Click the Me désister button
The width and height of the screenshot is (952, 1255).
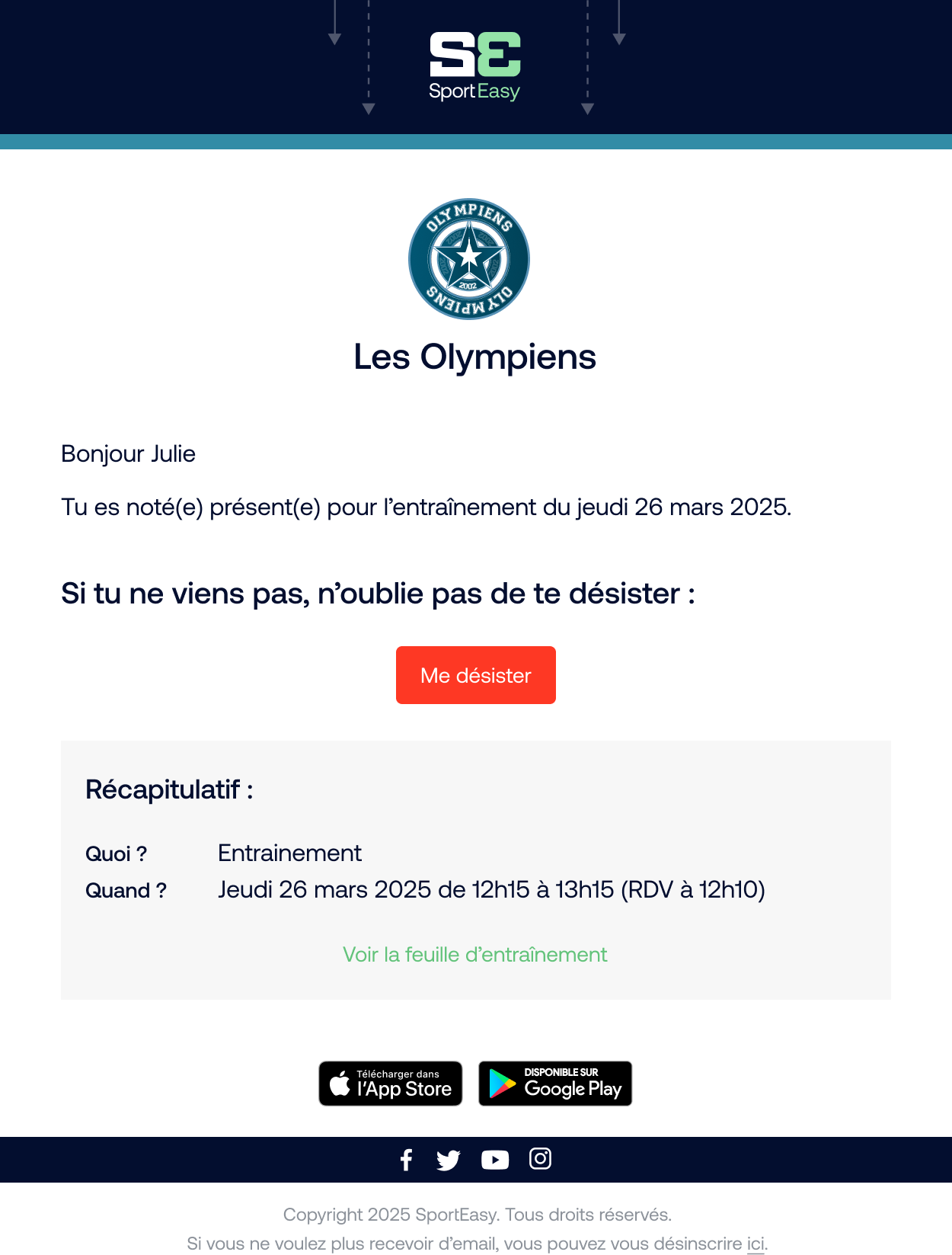pyautogui.click(x=475, y=675)
